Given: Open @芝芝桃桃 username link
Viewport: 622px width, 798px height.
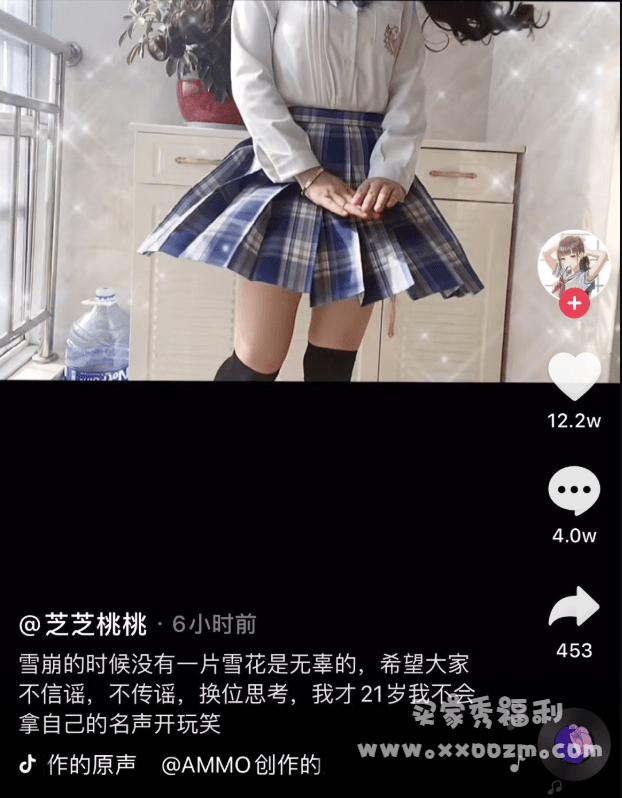Looking at the screenshot, I should tap(84, 626).
